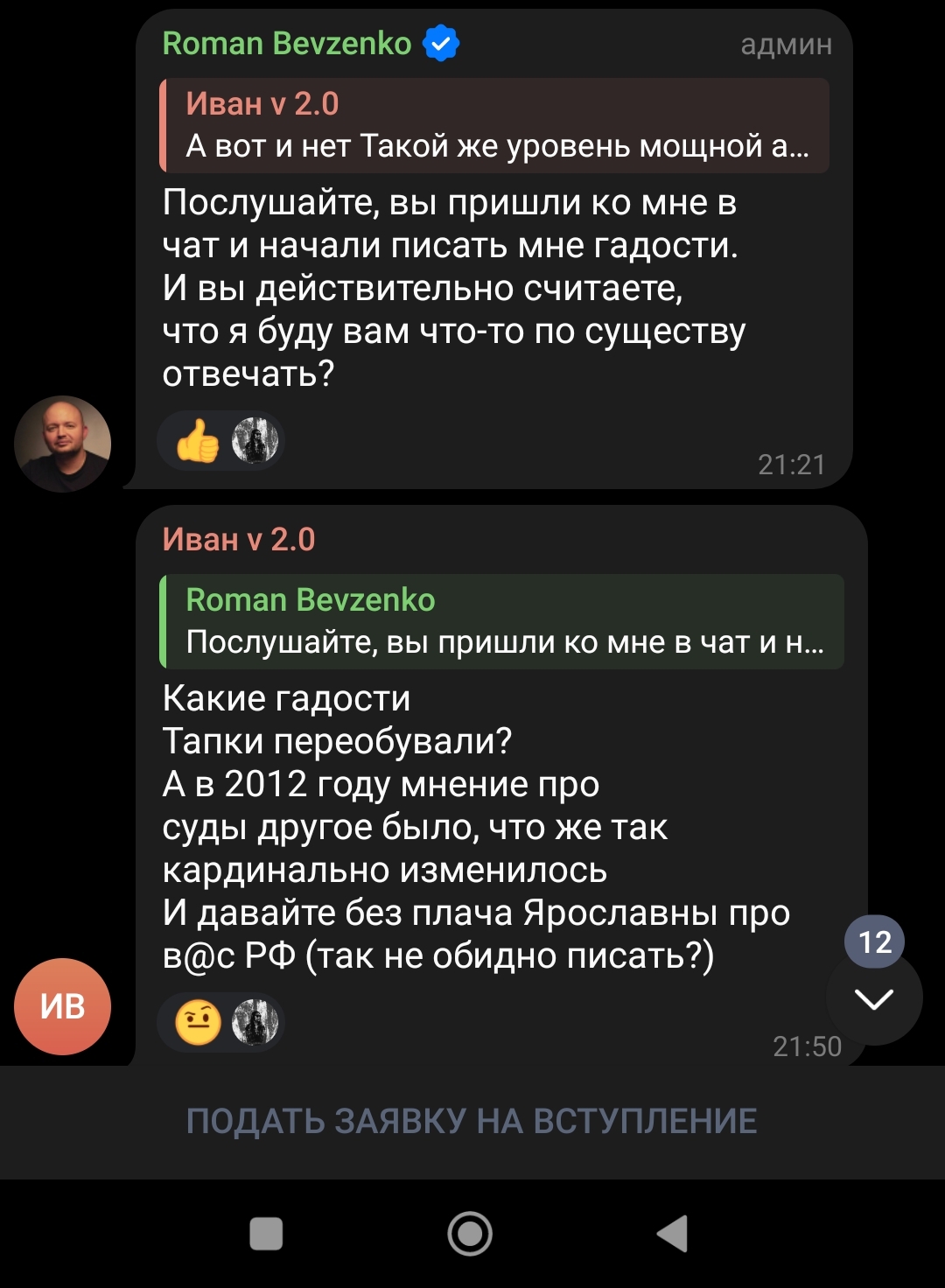Jump to quoted Roman Bevzenko message
This screenshot has height=1288, width=945.
point(501,621)
